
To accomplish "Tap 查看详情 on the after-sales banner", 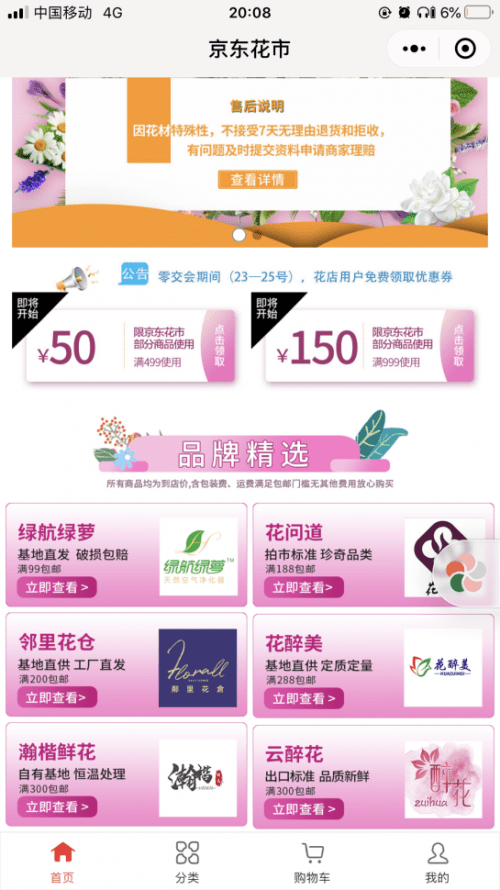I will [x=257, y=180].
